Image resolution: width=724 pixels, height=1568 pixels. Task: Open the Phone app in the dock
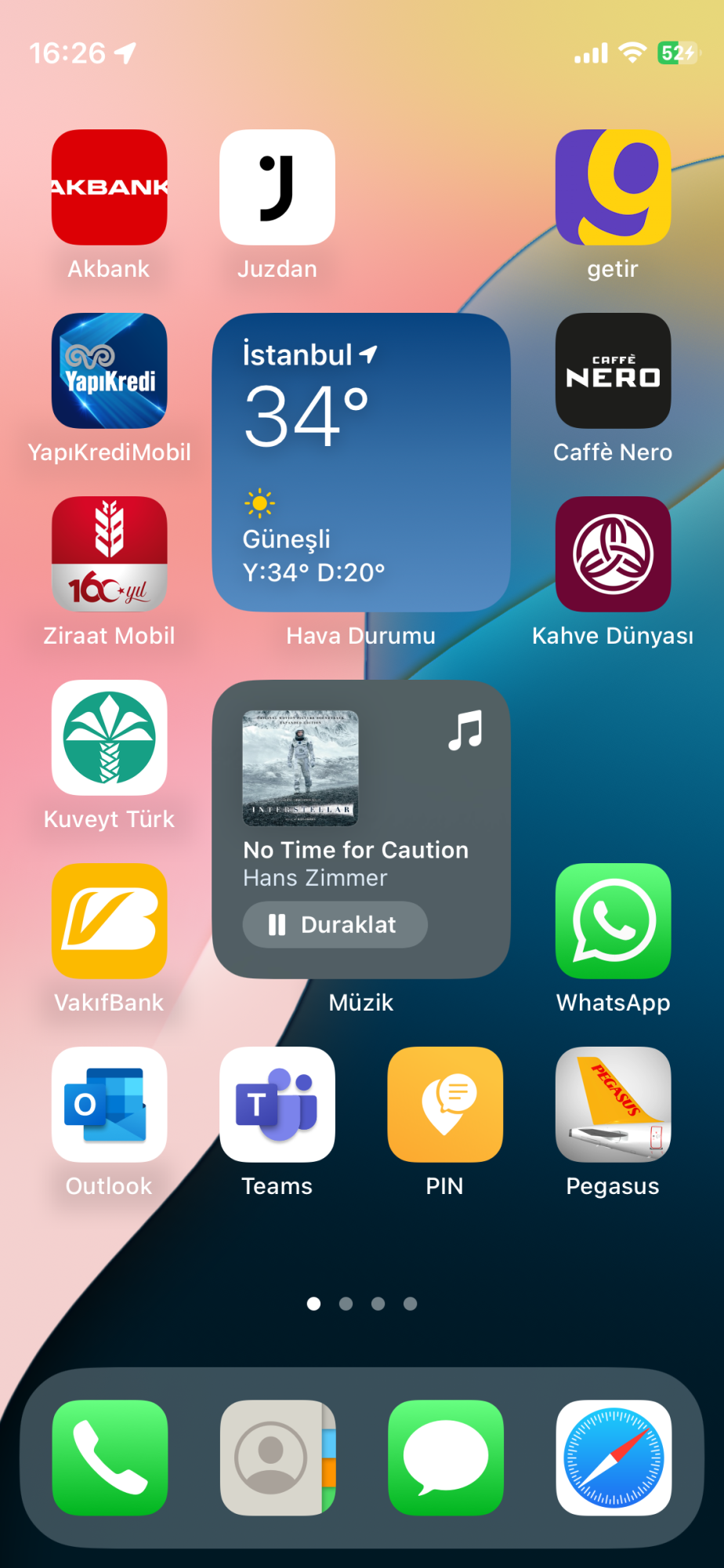pyautogui.click(x=109, y=1457)
